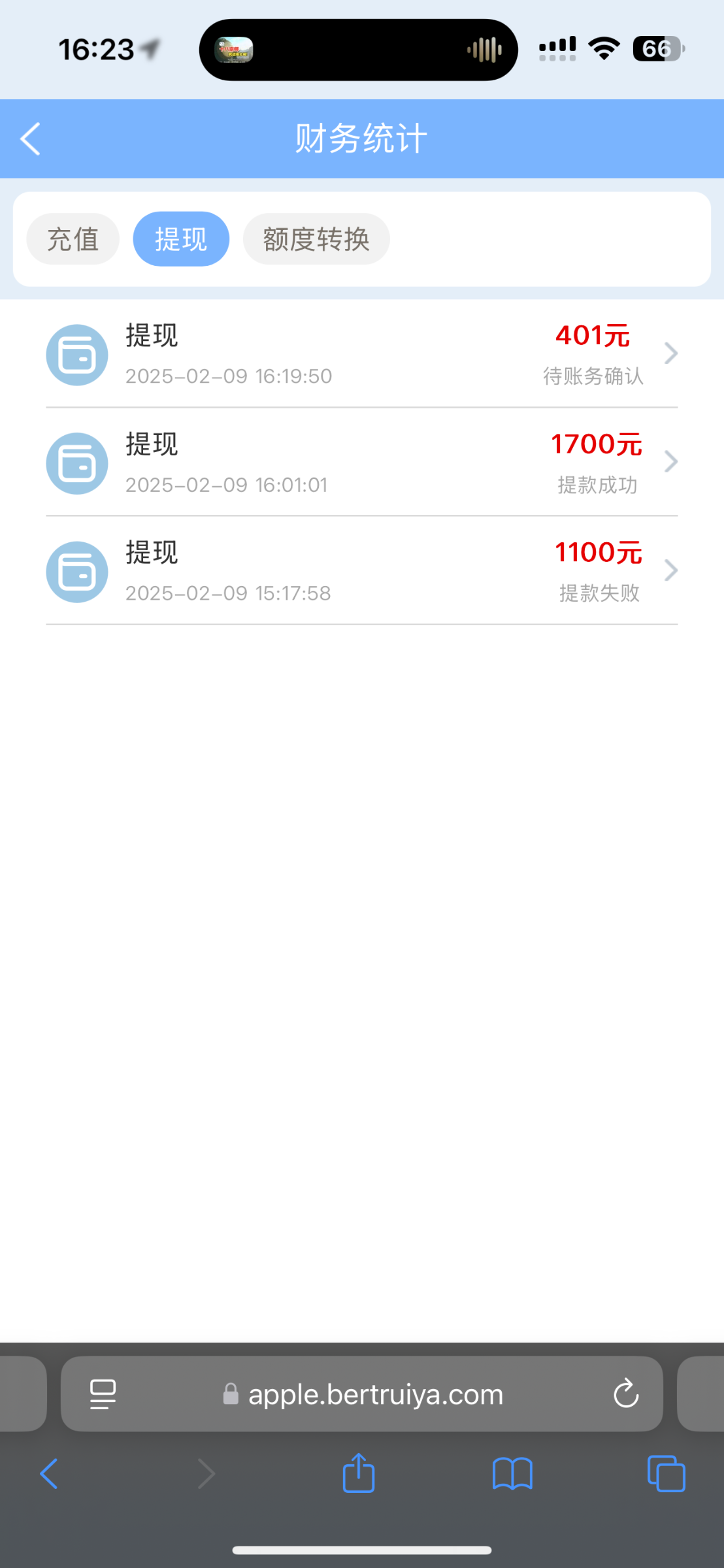Open Safari bookmarks
724x1568 pixels.
(x=512, y=1474)
